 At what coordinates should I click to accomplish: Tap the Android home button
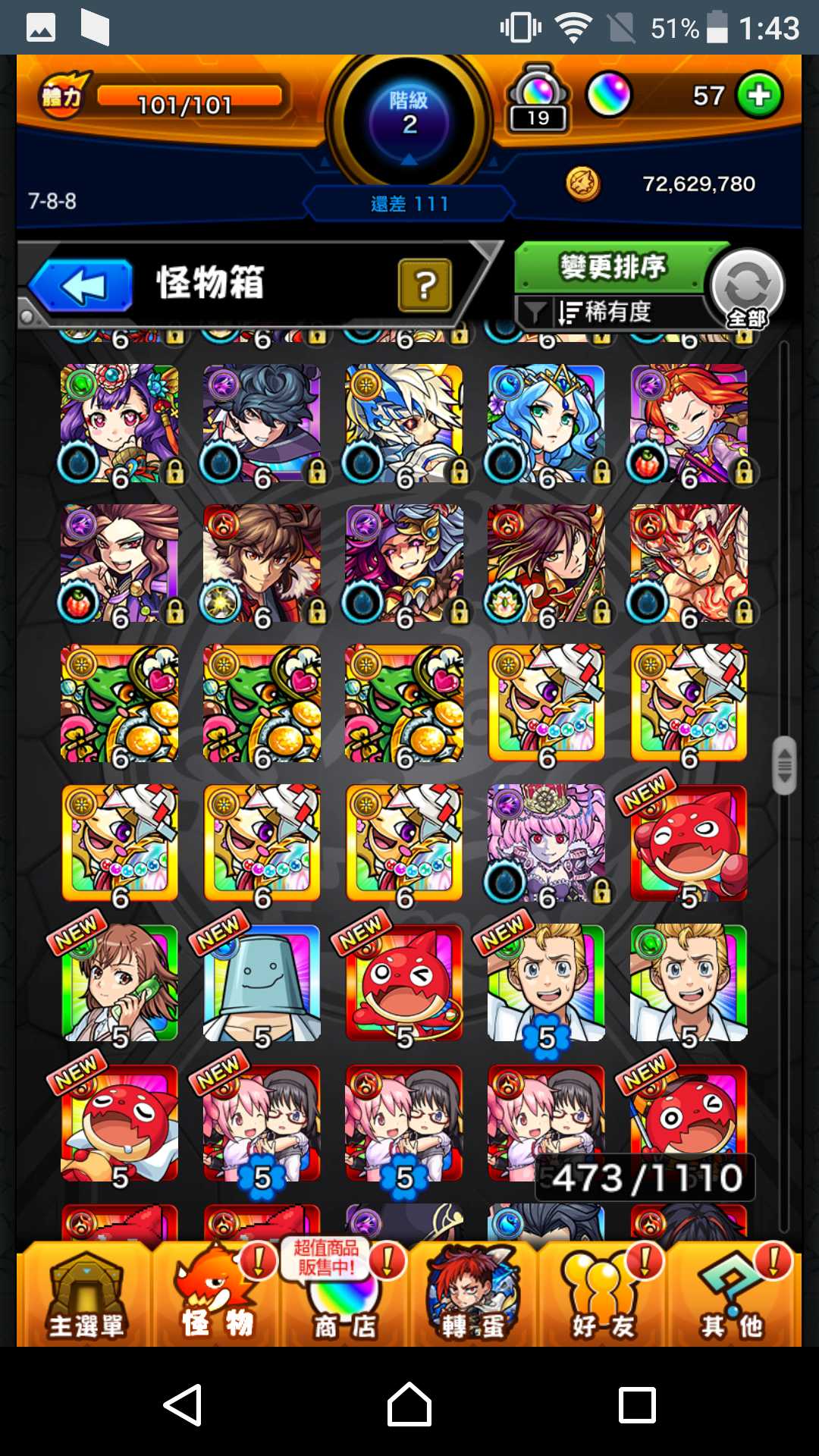tap(409, 1404)
